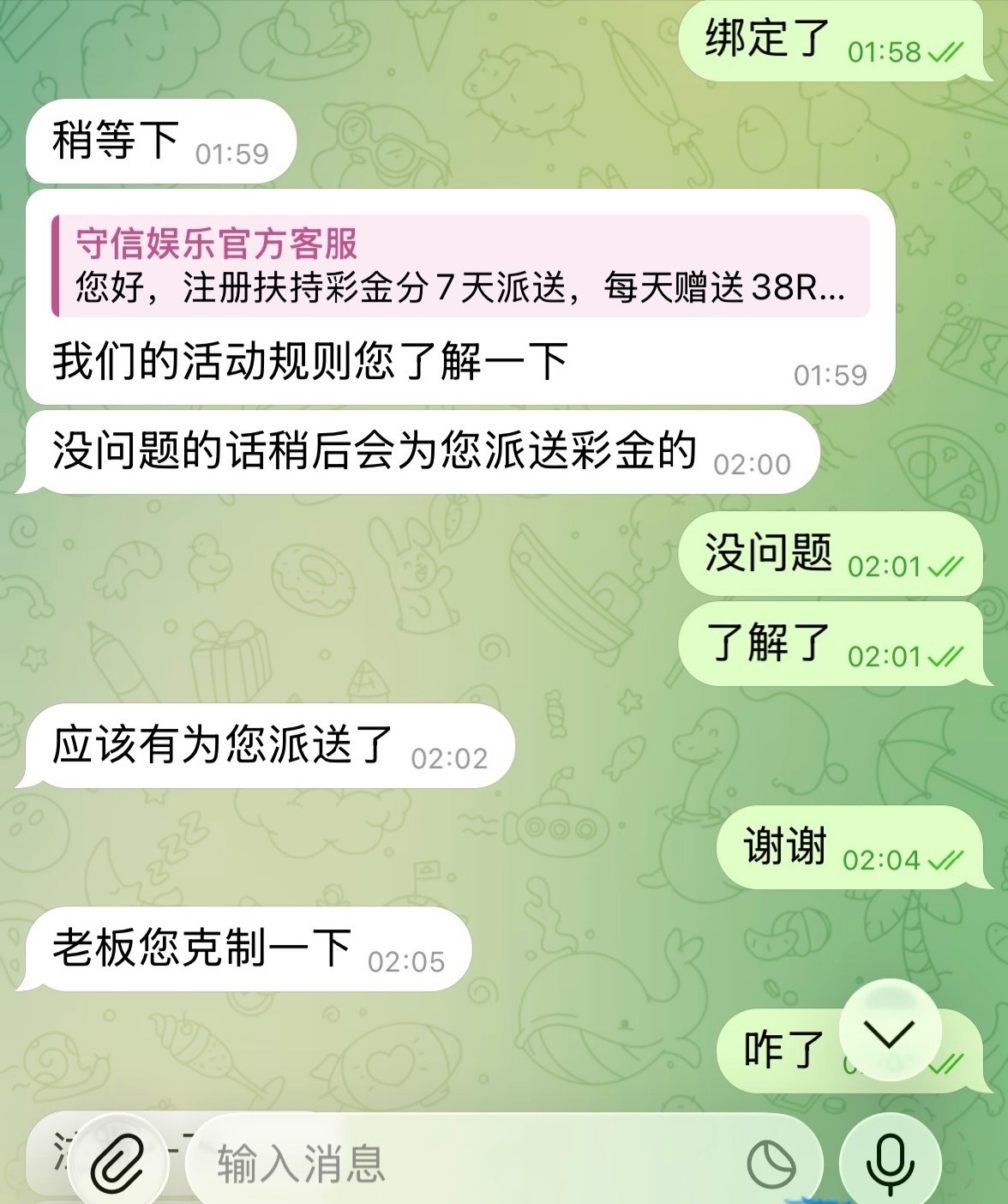Focus the 输入消息 message field
The image size is (1008, 1204).
coord(463,1164)
